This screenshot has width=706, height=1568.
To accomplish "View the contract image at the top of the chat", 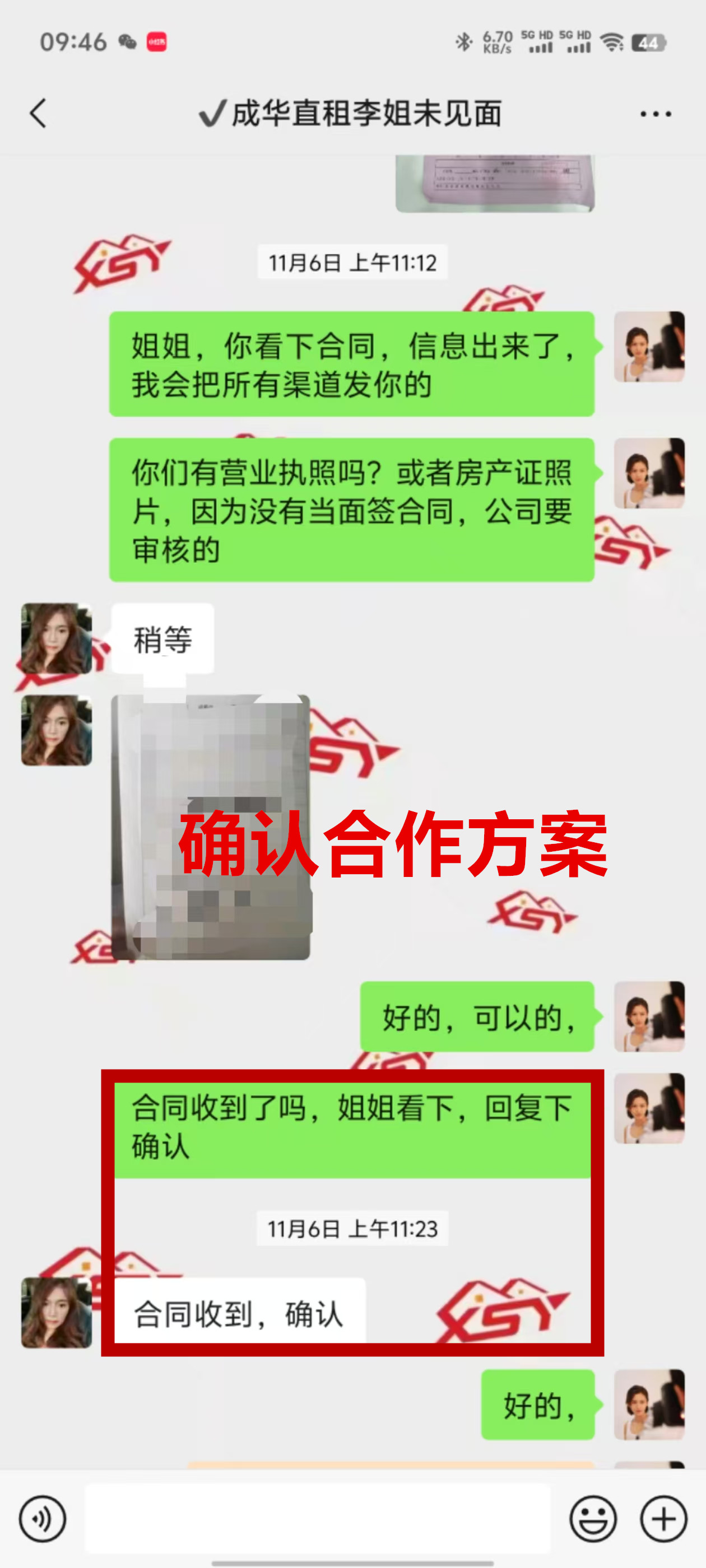I will (x=495, y=183).
